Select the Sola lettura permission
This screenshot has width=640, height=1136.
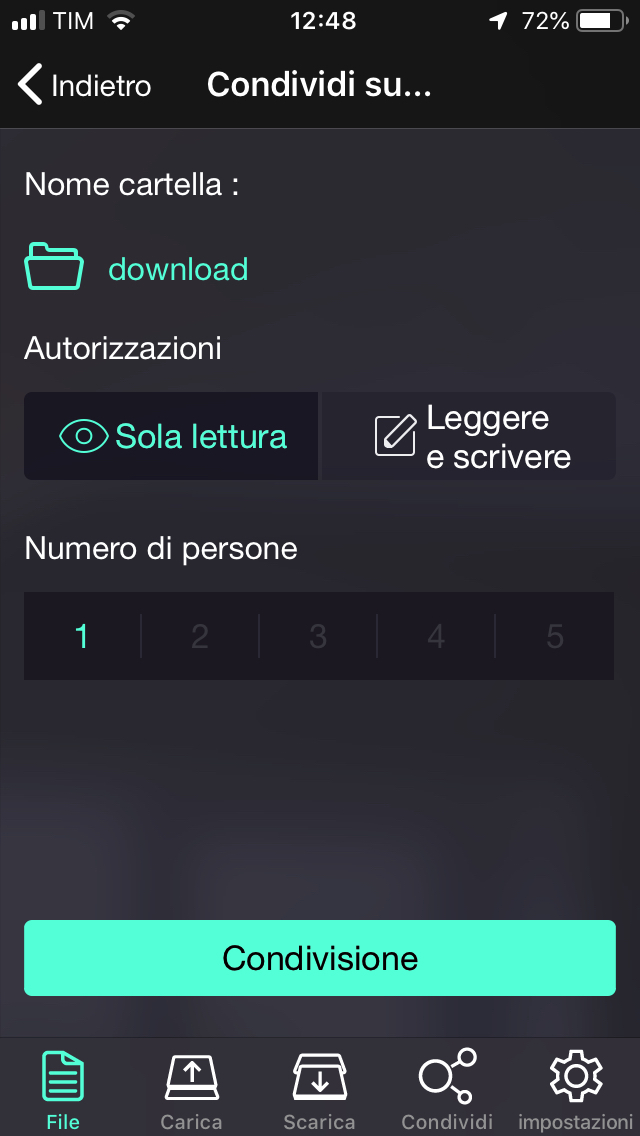(x=171, y=436)
